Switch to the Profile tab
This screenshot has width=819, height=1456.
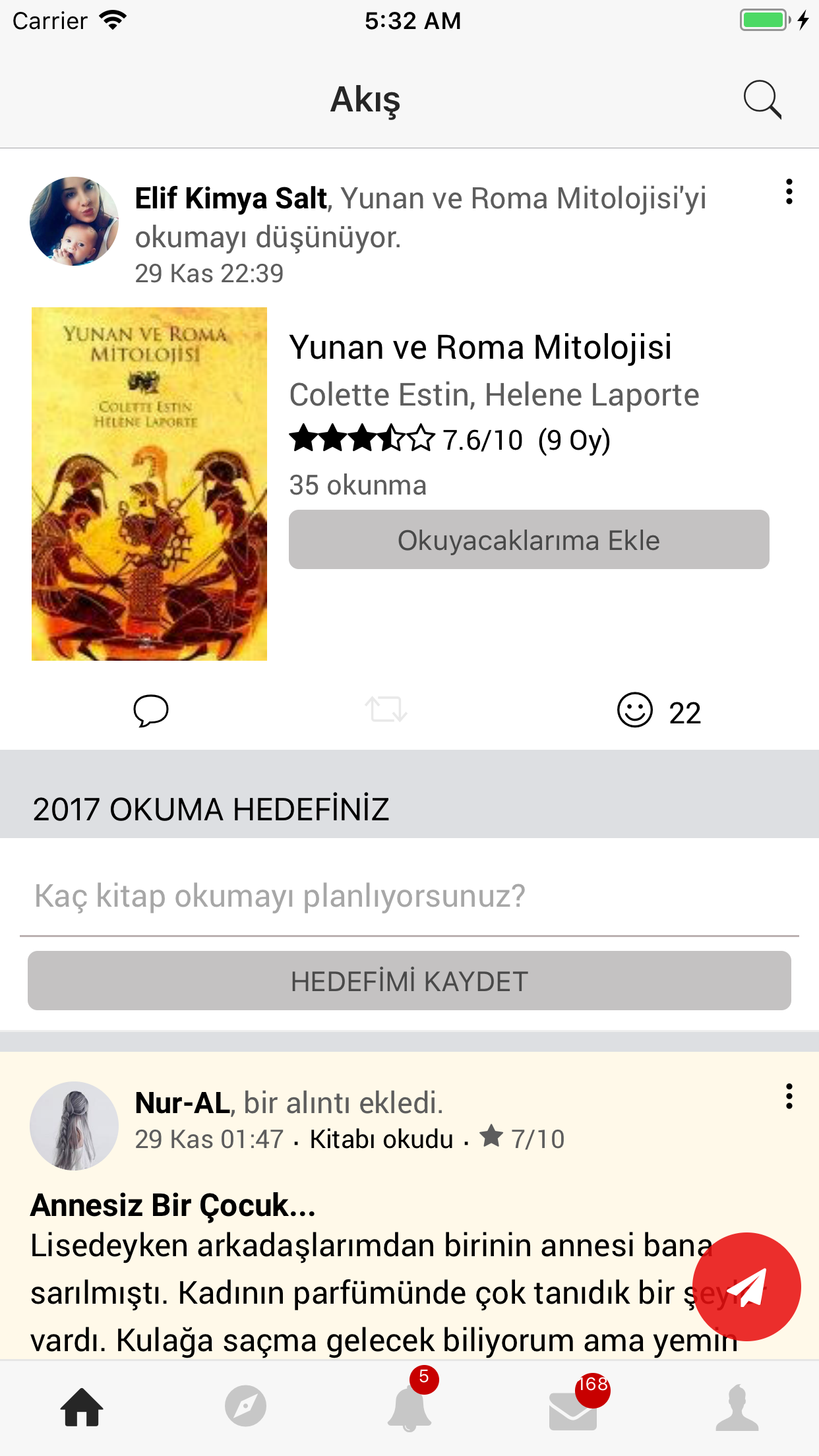pos(737,1407)
